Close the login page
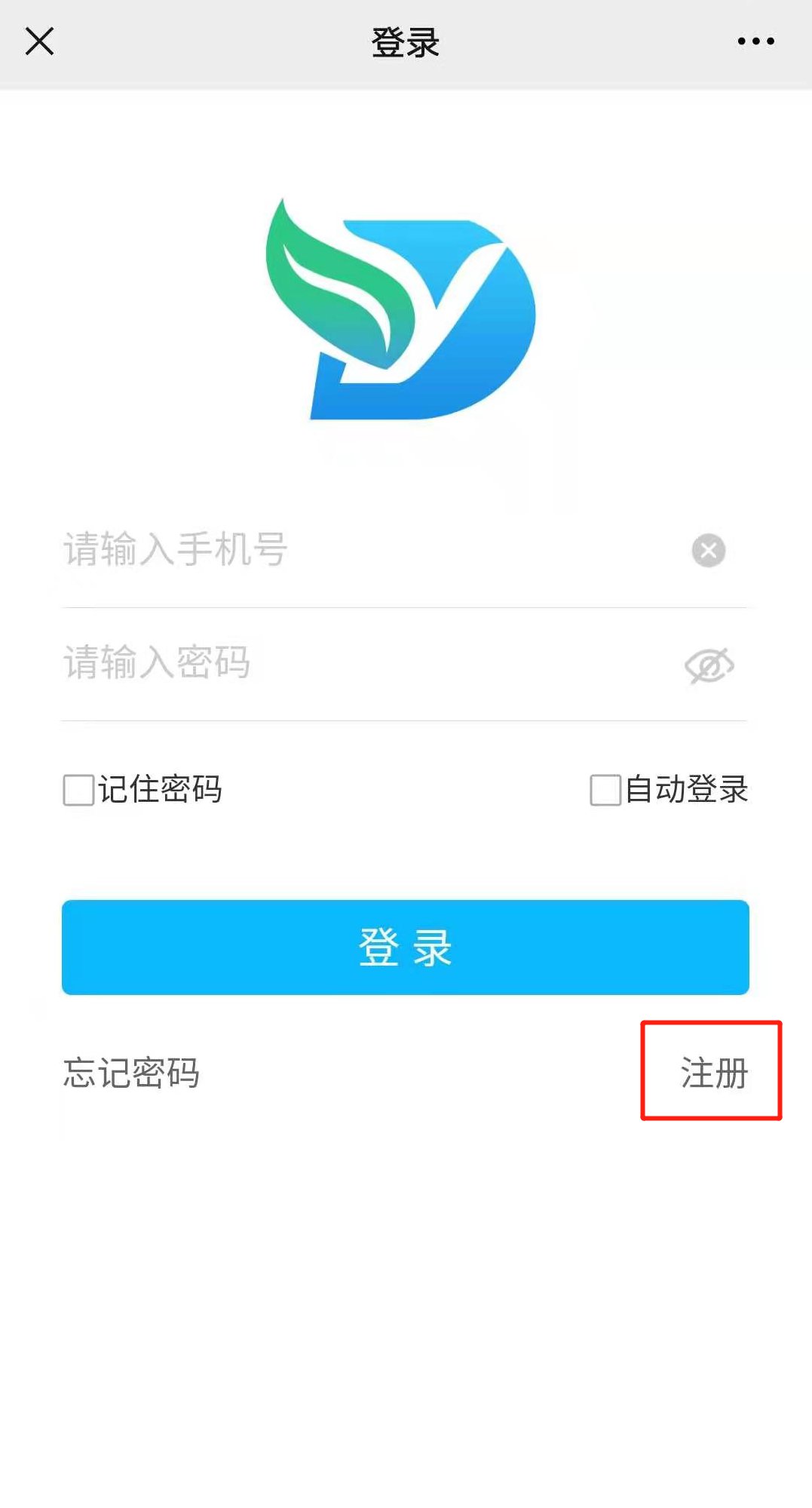 (39, 41)
